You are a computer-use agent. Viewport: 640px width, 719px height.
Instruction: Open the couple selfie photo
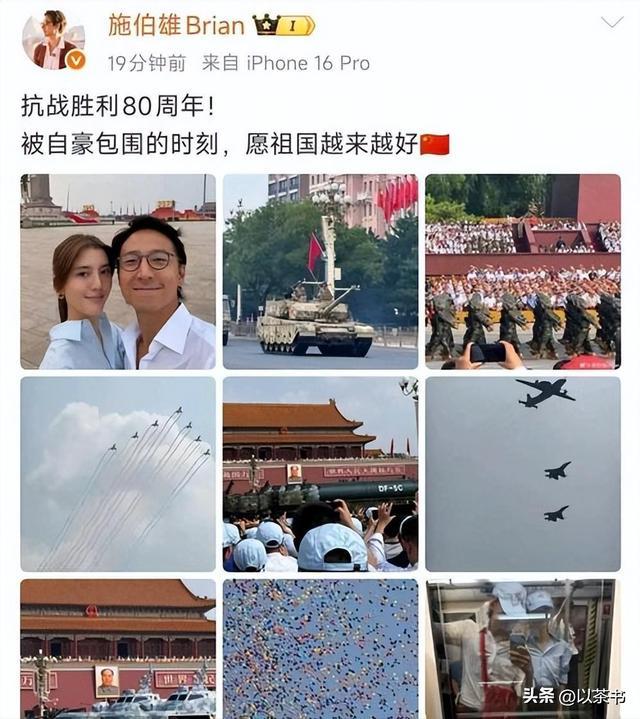point(118,272)
